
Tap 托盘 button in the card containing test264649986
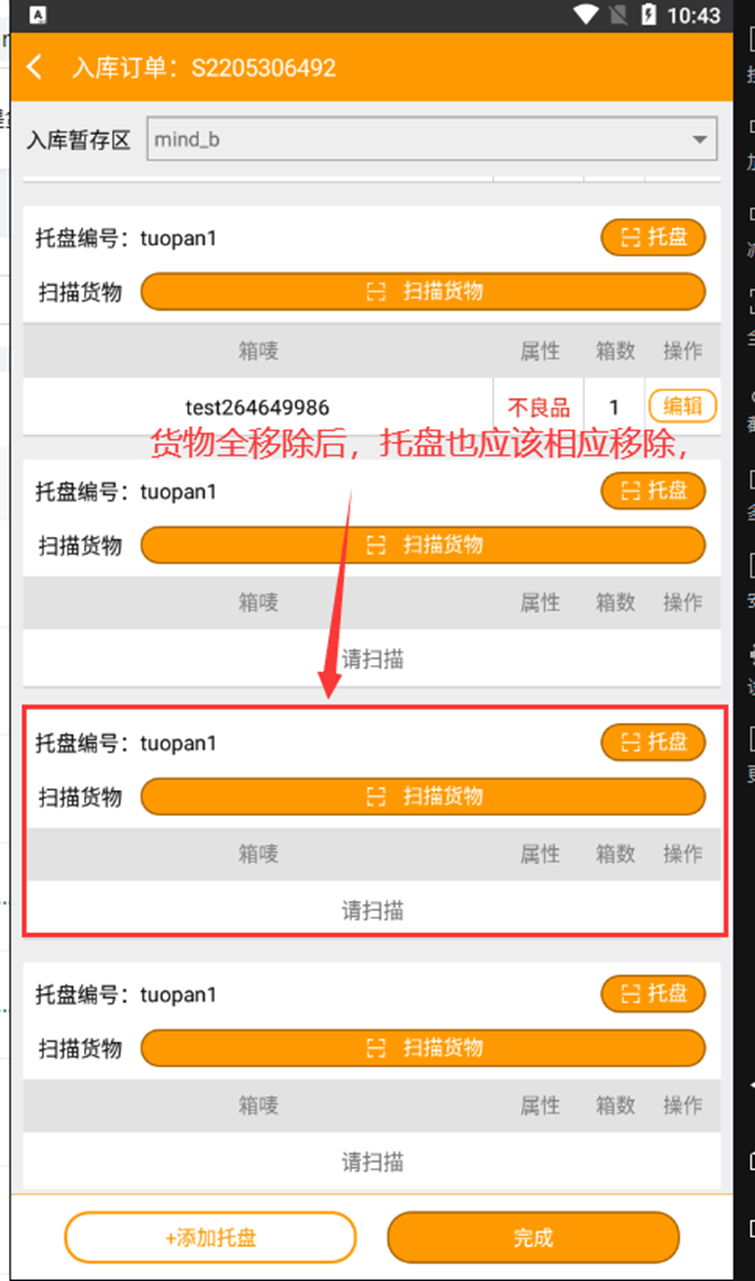(x=653, y=238)
